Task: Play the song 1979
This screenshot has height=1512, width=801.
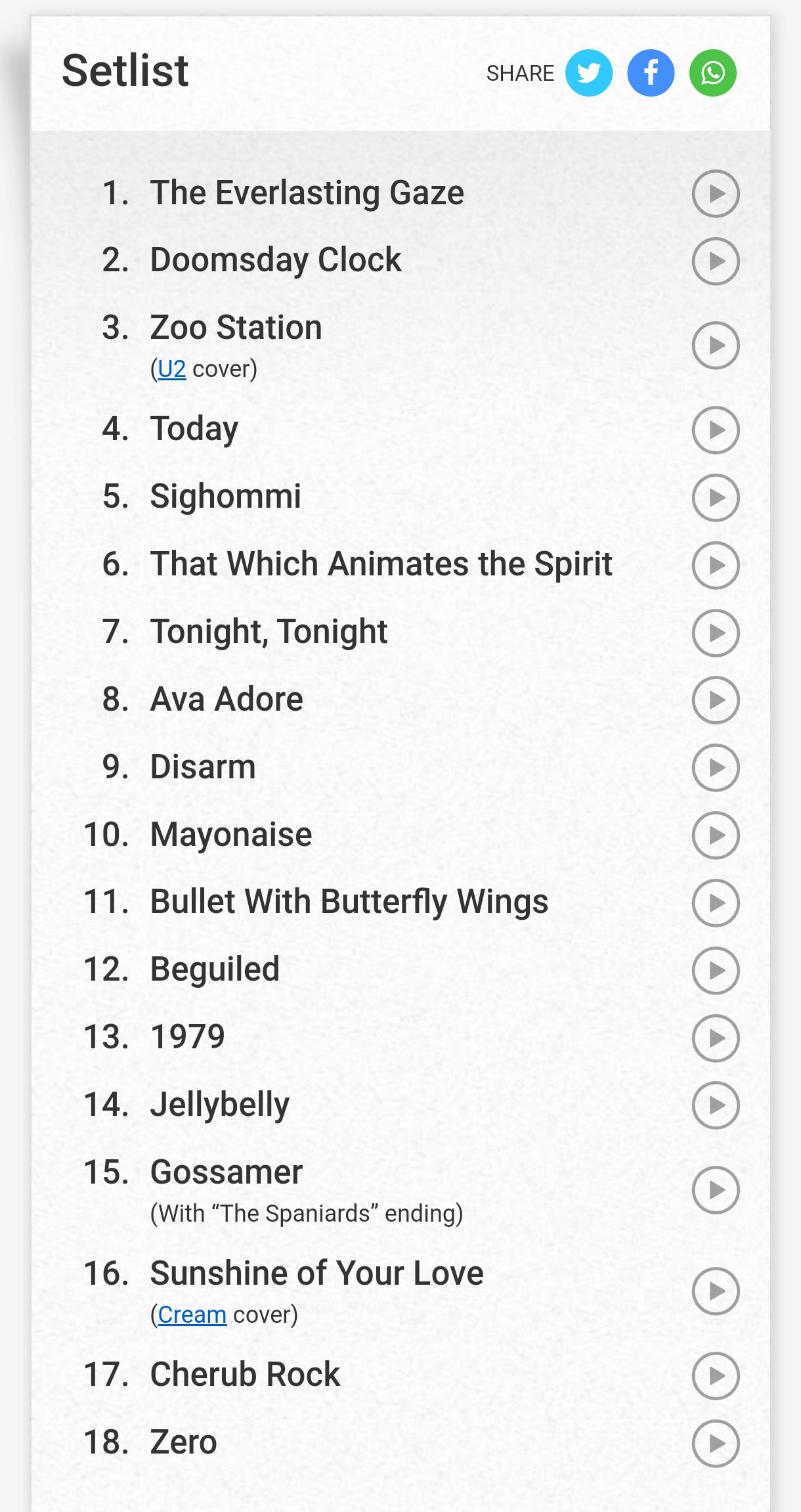Action: click(x=716, y=1038)
